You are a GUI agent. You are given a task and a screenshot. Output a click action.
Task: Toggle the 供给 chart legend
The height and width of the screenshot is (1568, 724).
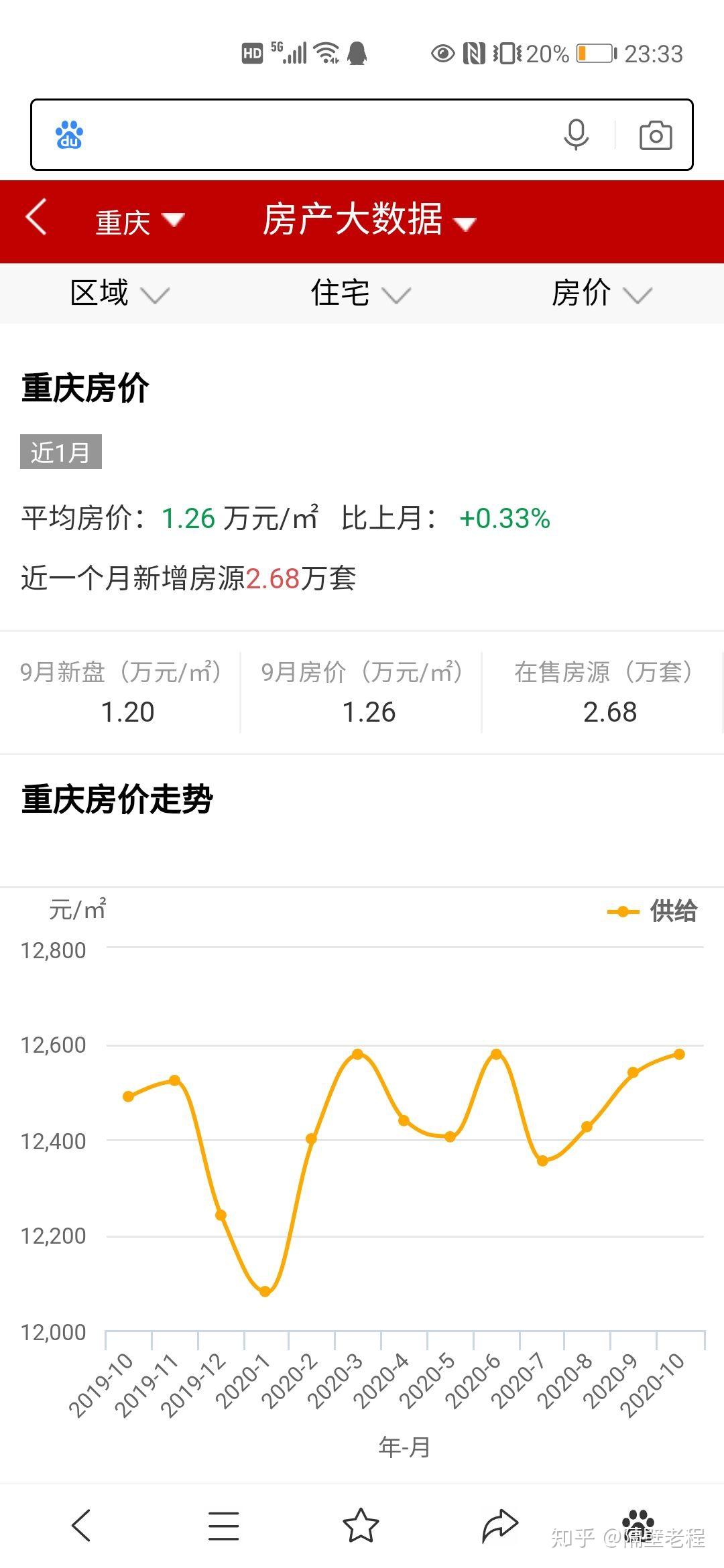pos(653,911)
